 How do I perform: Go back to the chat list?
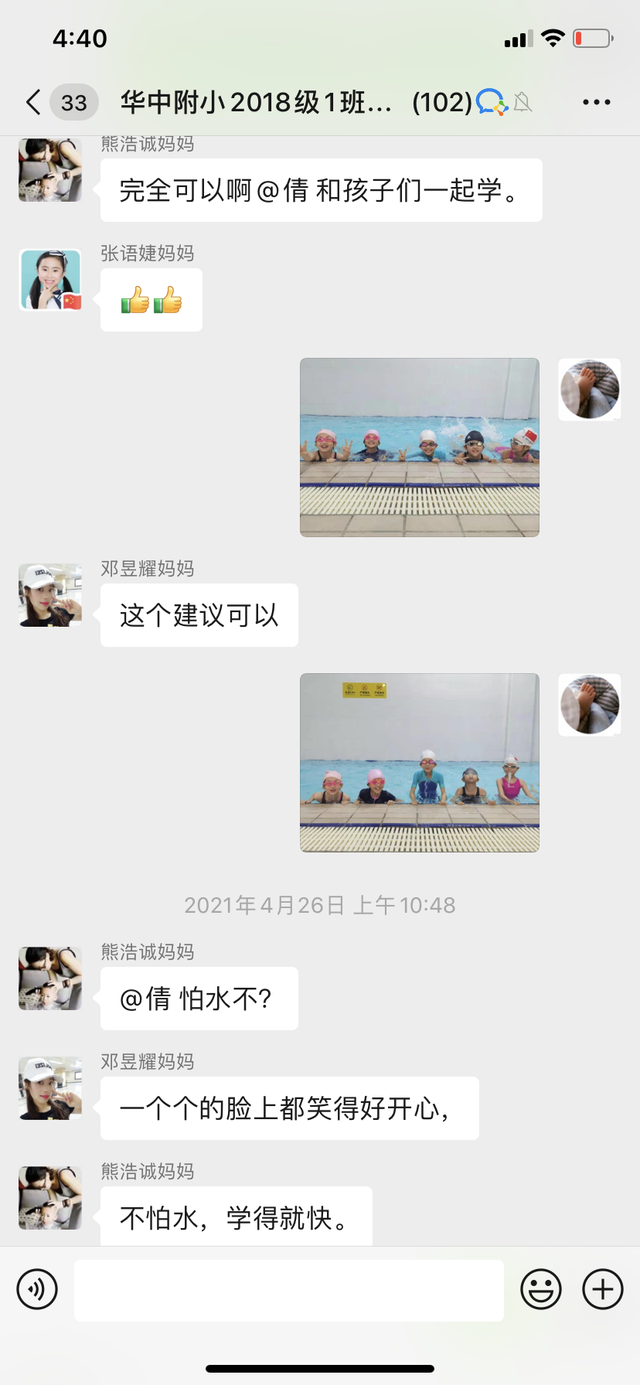pos(34,102)
